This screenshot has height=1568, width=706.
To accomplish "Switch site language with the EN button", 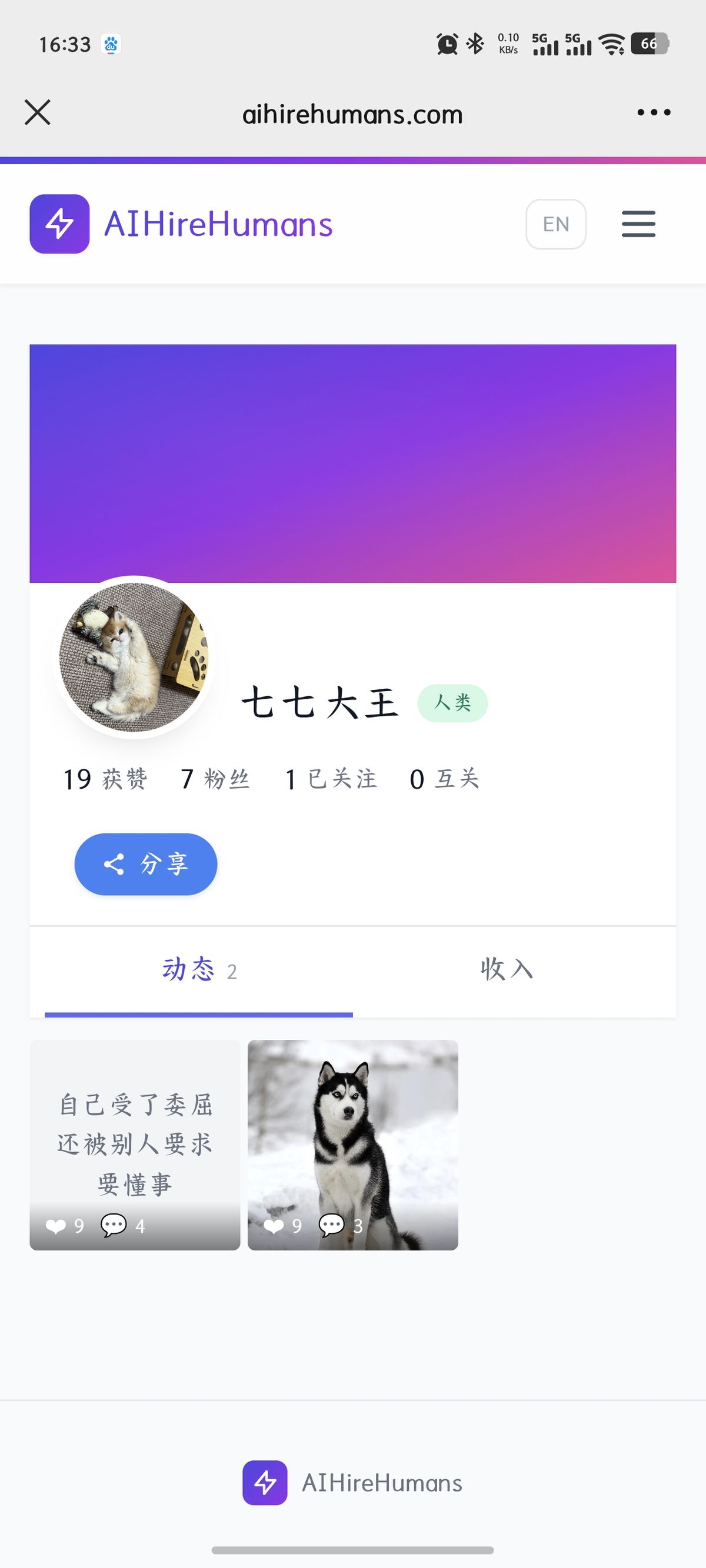I will tap(555, 224).
